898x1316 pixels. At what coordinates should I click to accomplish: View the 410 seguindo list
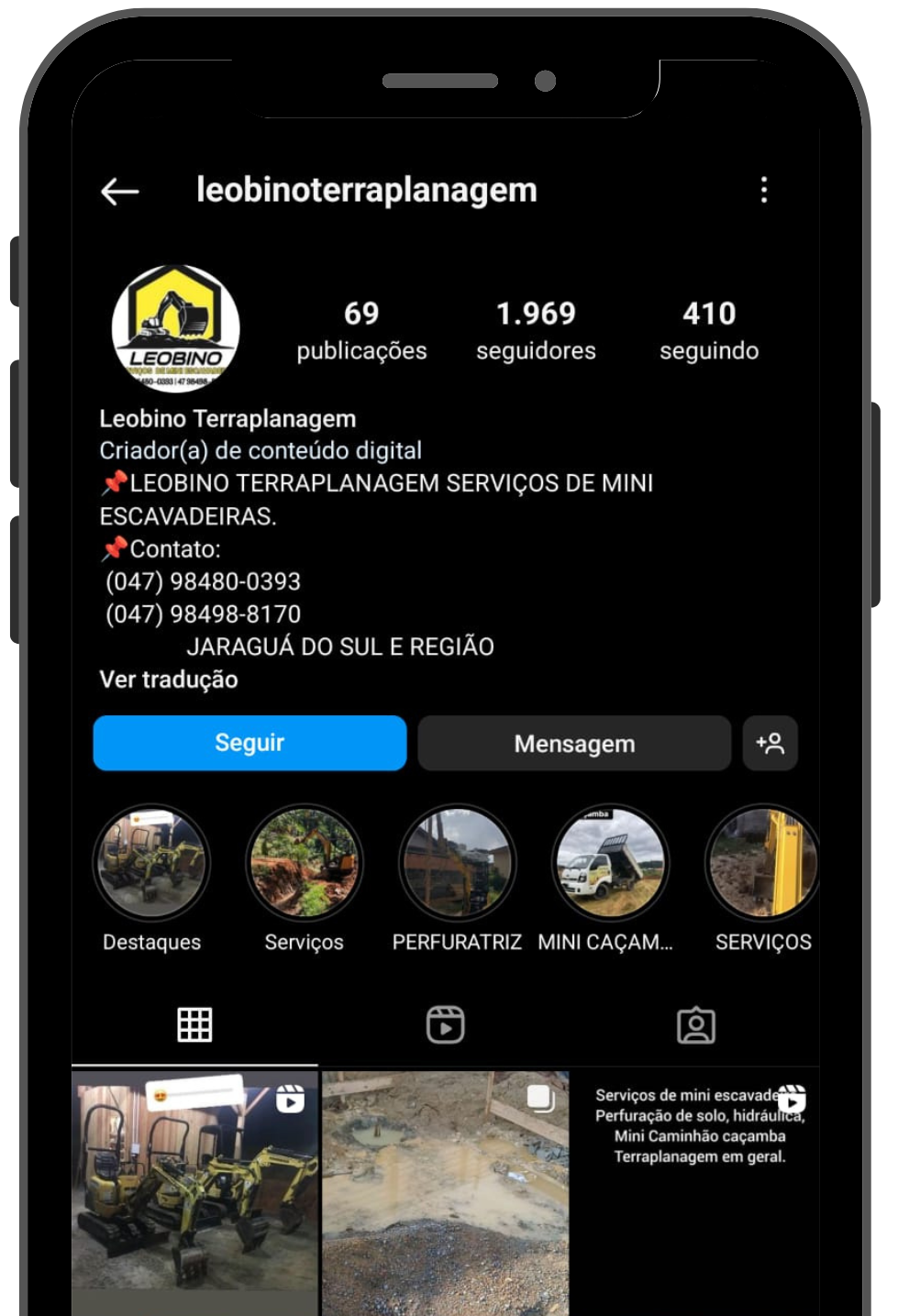(x=708, y=330)
